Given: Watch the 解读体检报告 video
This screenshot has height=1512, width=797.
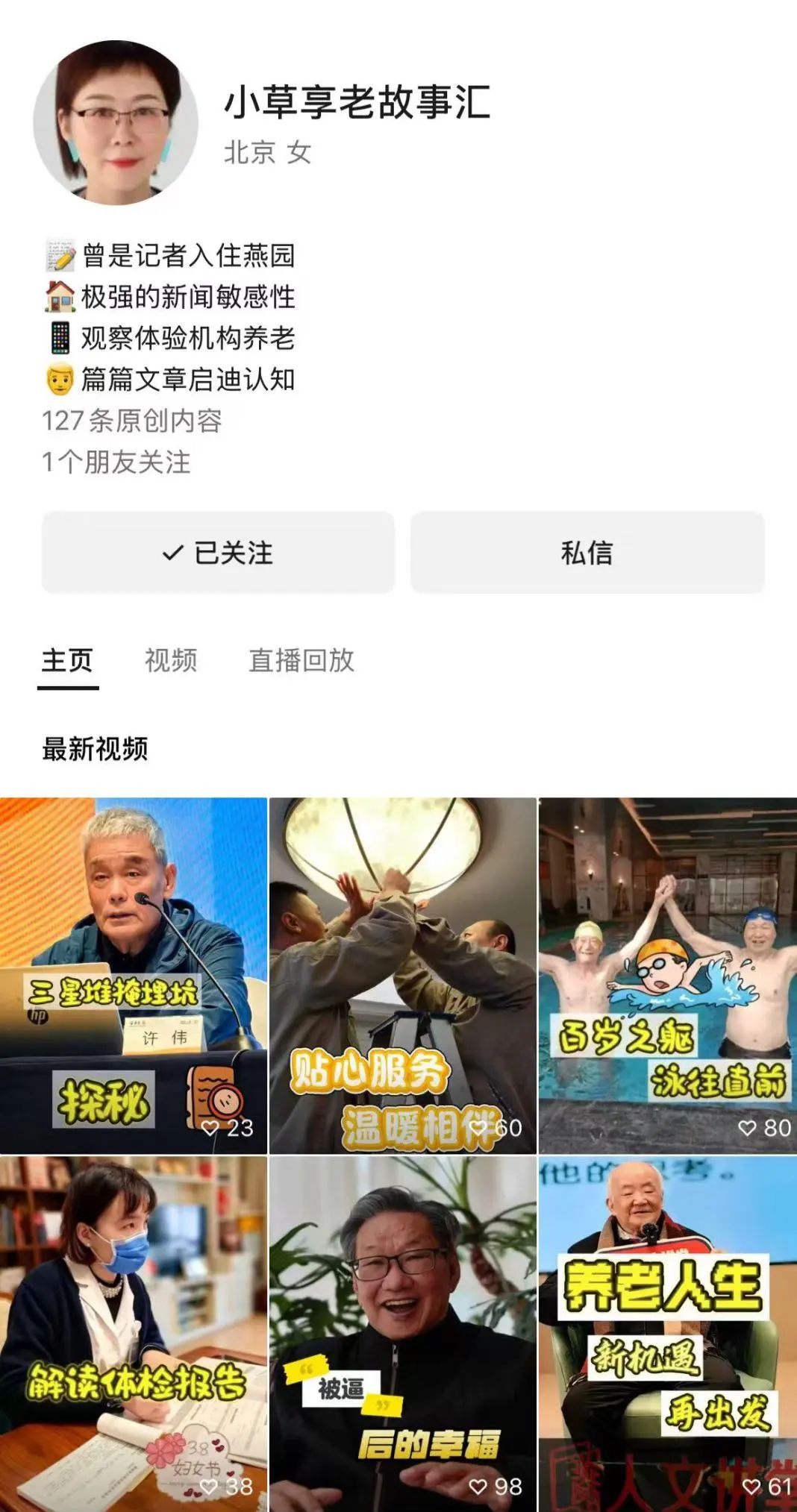Looking at the screenshot, I should [x=133, y=1334].
